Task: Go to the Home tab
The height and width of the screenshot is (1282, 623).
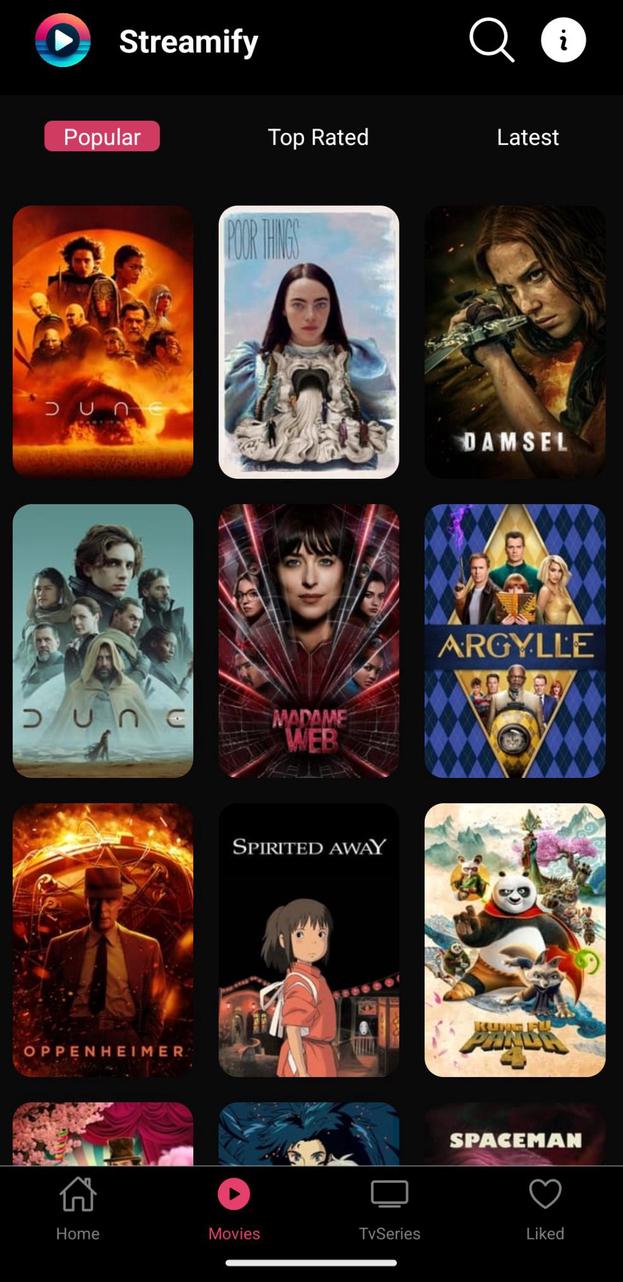Action: pos(78,1209)
